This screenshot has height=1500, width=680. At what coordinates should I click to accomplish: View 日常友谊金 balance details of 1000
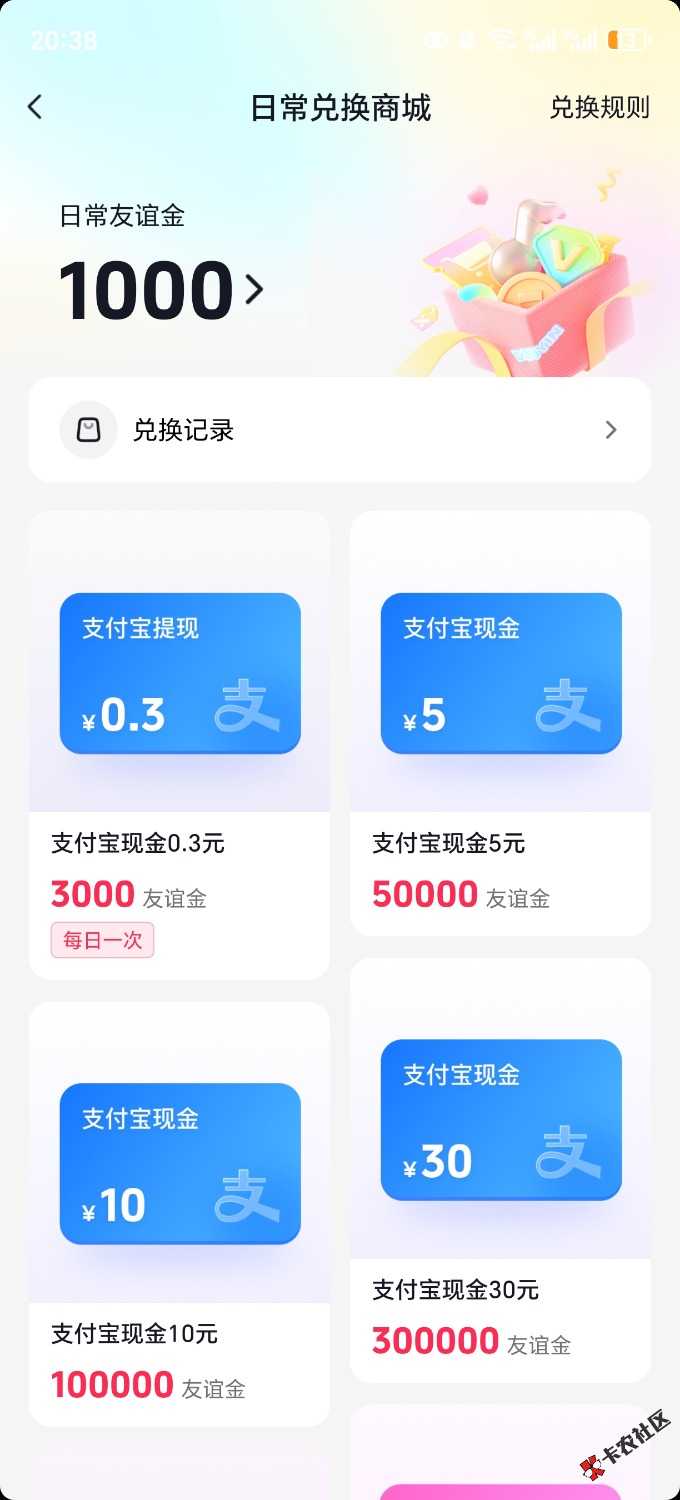point(160,290)
